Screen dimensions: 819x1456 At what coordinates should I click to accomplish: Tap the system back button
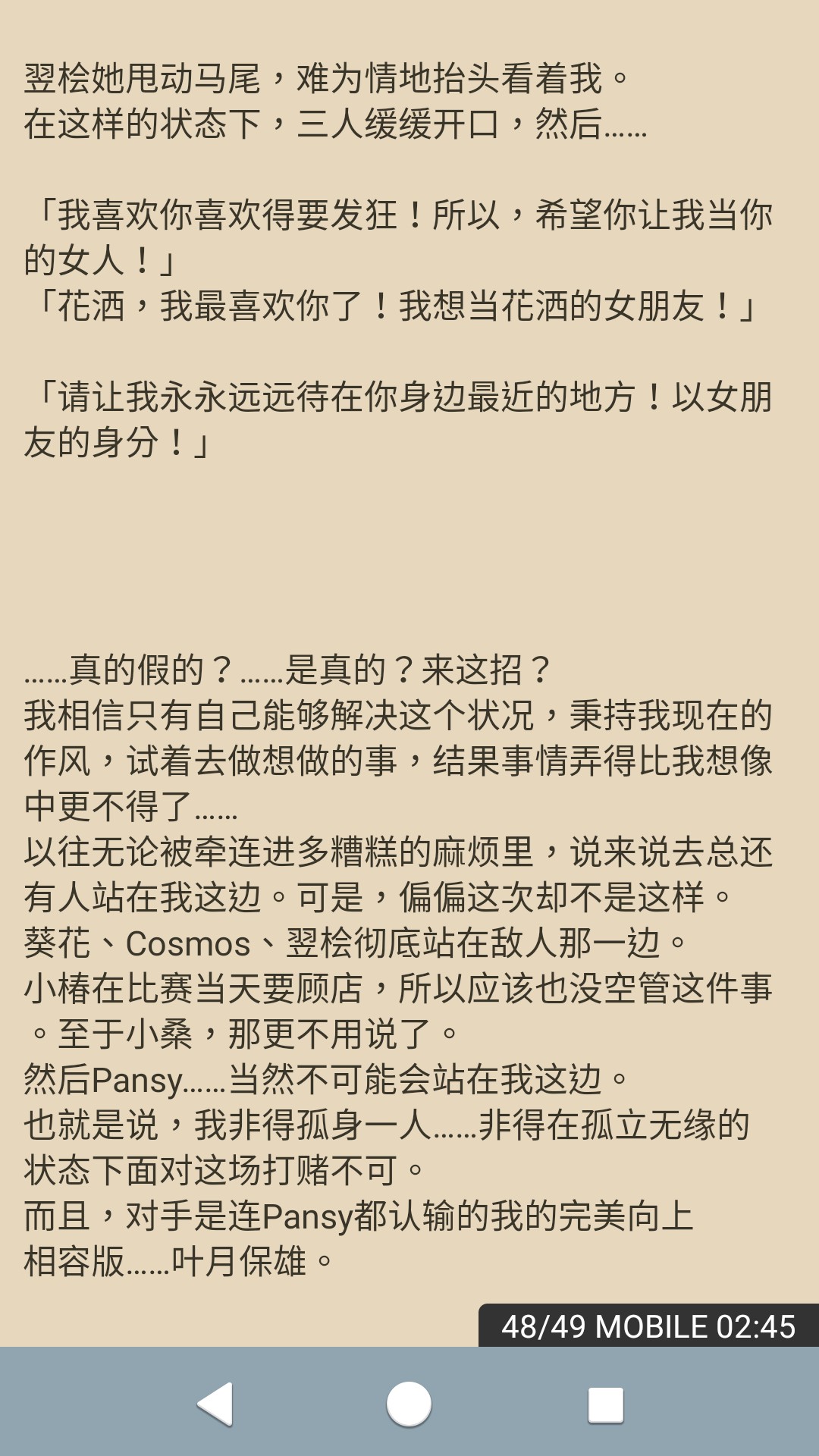click(215, 1404)
